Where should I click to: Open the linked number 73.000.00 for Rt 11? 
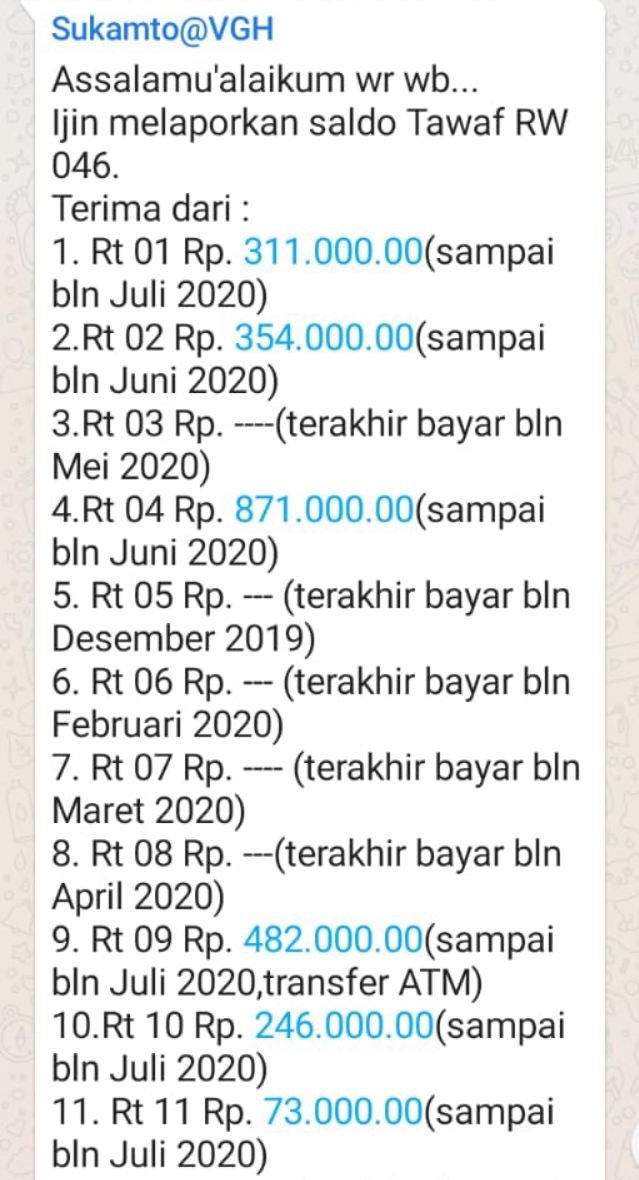343,1112
